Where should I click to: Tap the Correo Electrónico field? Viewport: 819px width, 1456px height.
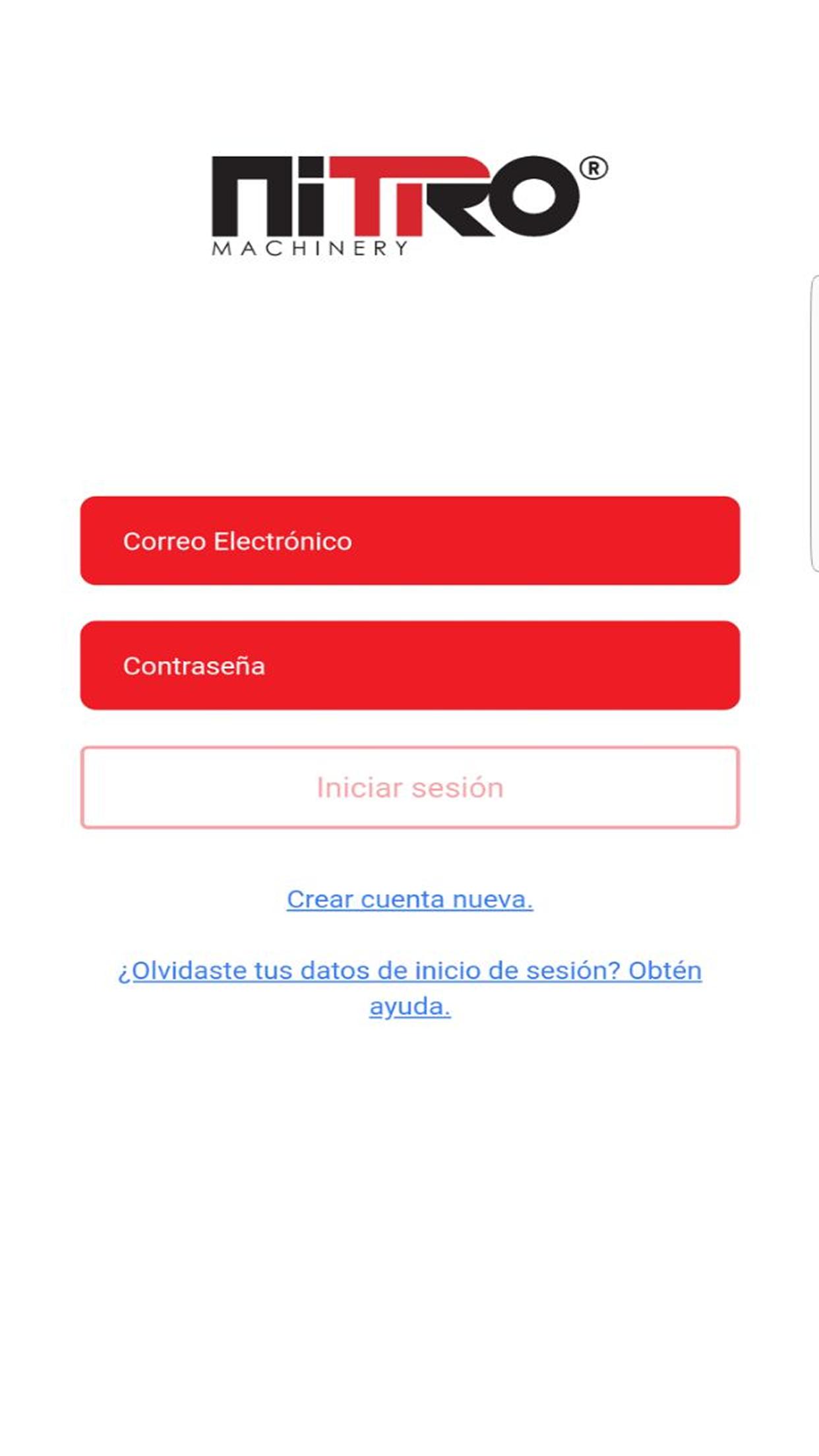point(409,541)
